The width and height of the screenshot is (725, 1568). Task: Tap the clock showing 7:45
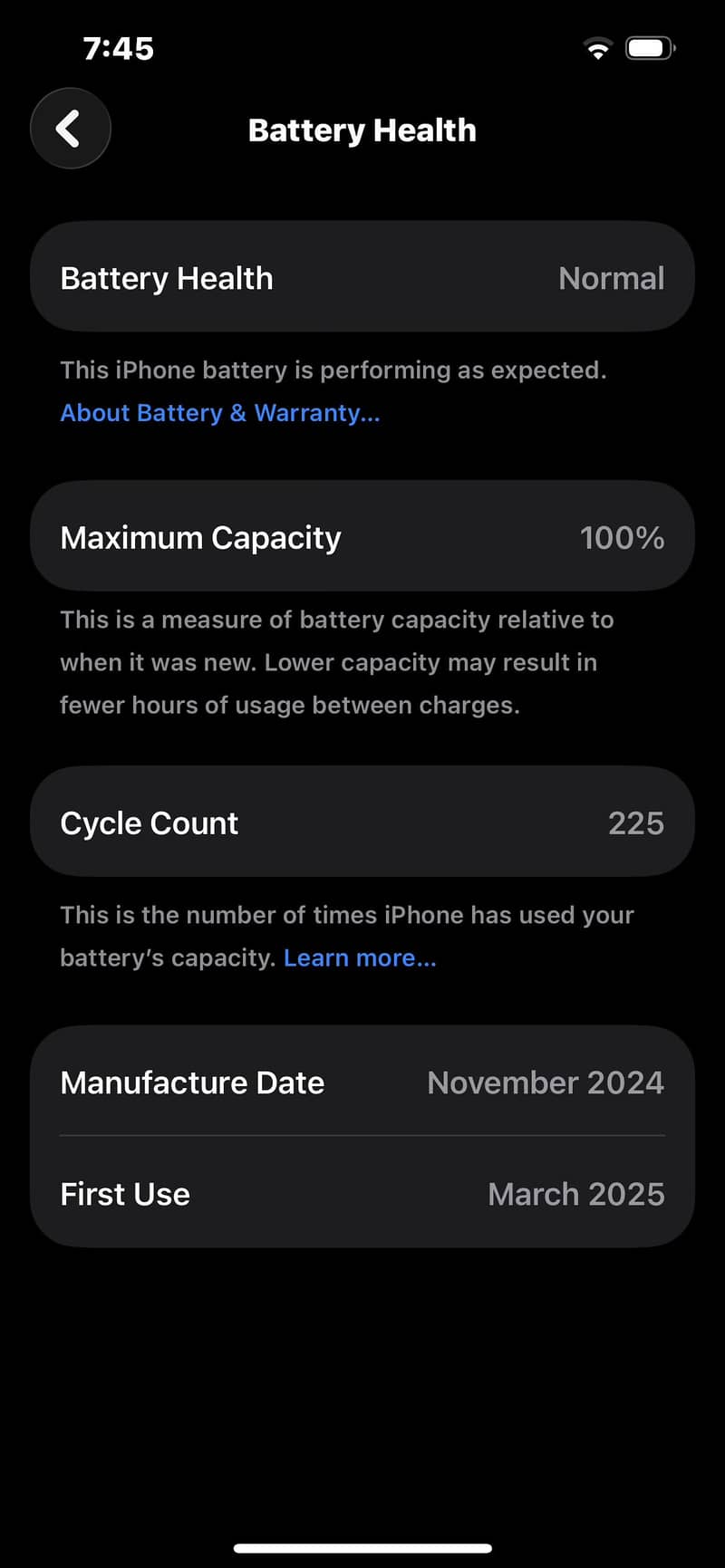tap(119, 49)
